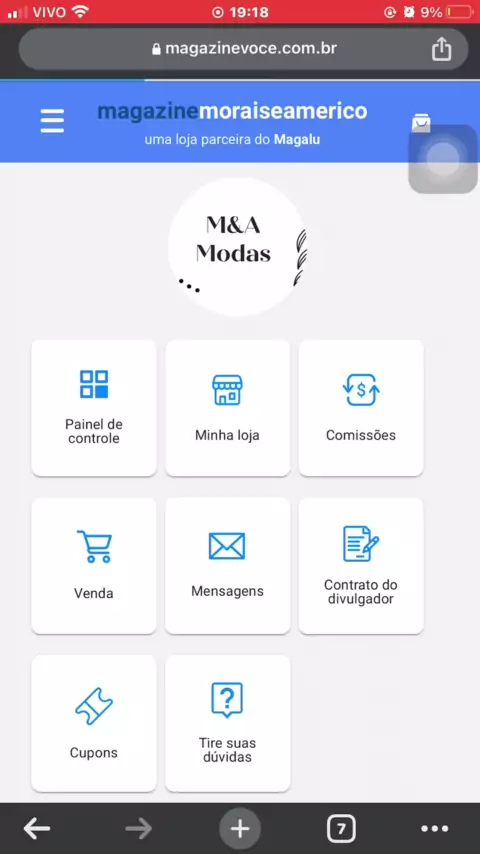Go back to the previous page
480x854 pixels.
tap(37, 829)
